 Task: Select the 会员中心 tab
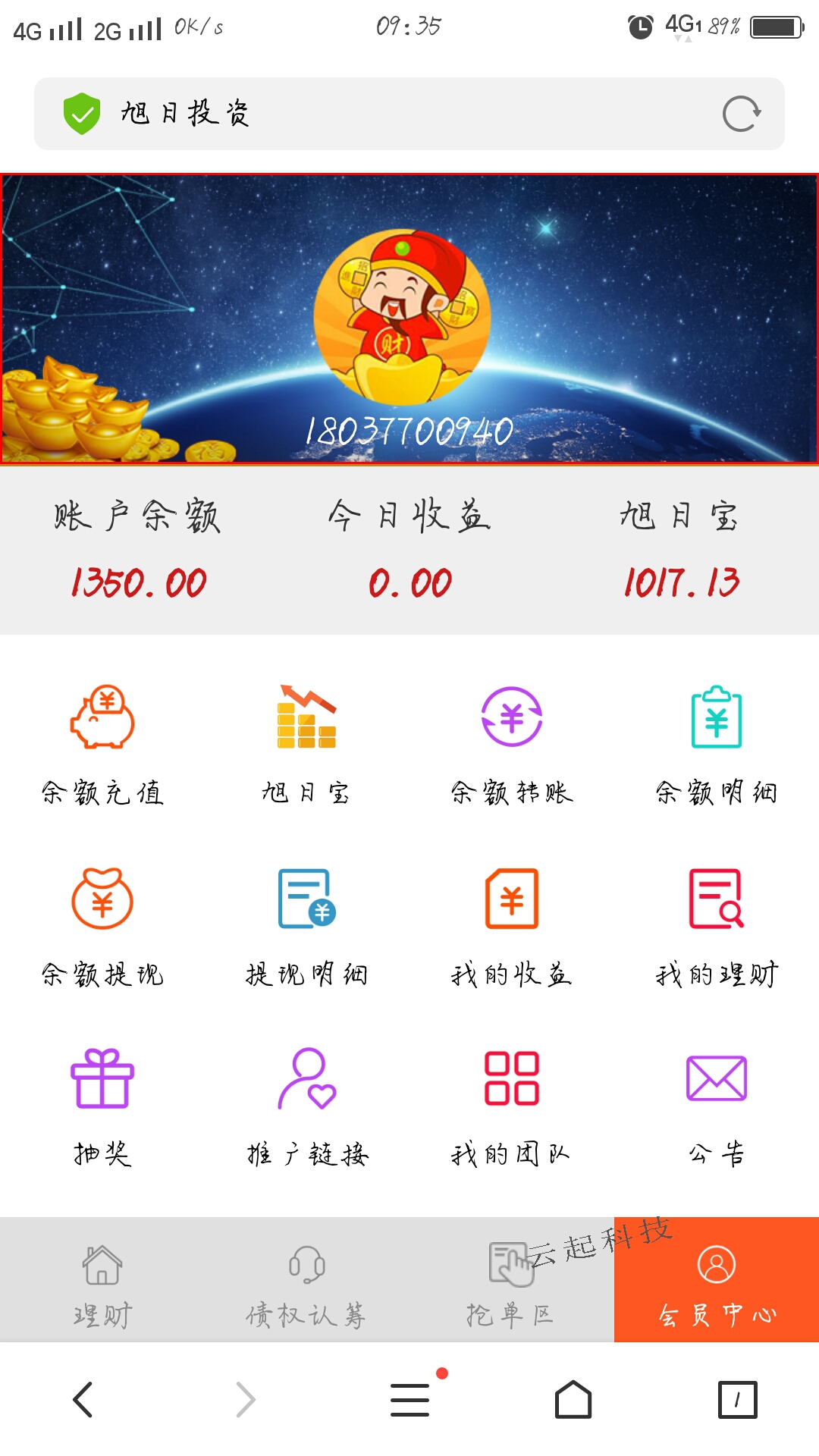click(x=717, y=1282)
